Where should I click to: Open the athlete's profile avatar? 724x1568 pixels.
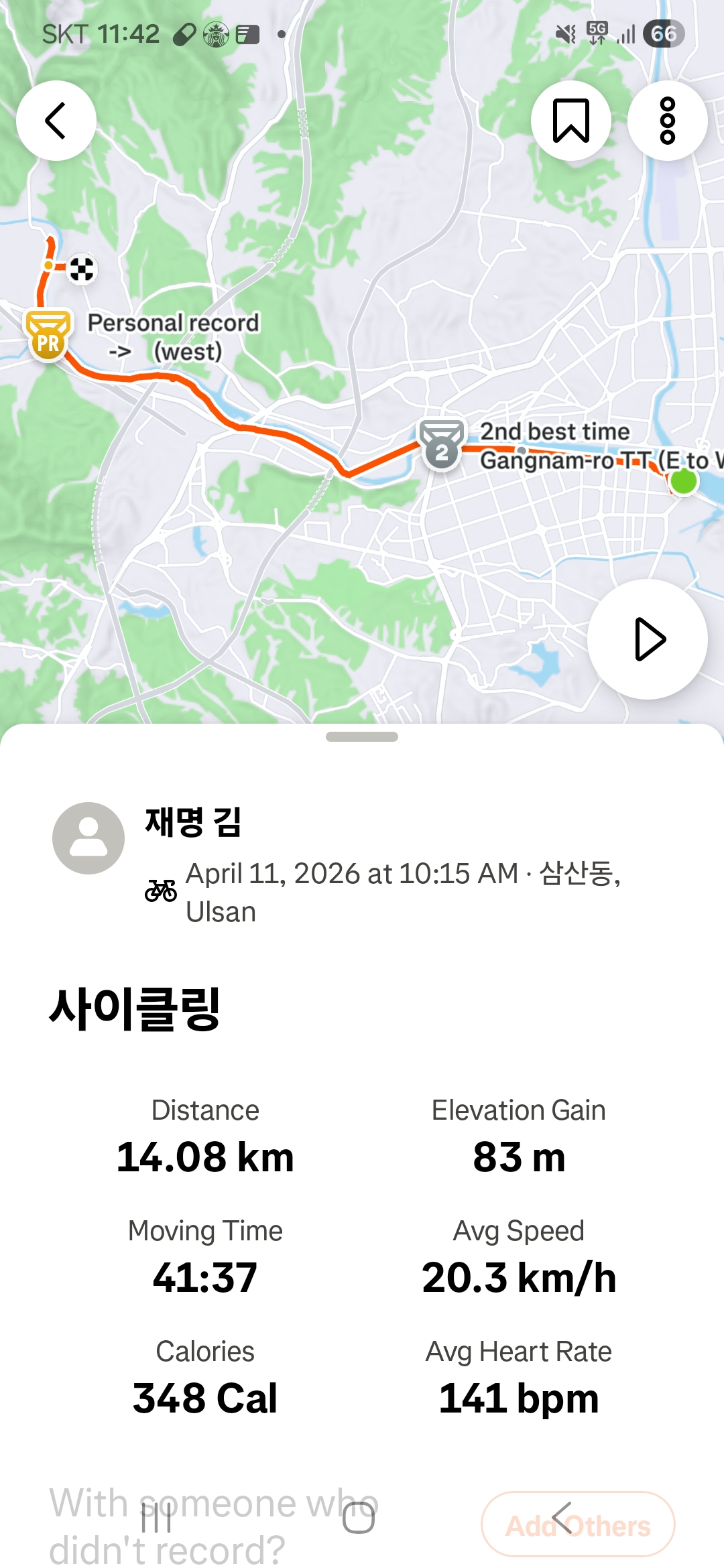tap(88, 838)
